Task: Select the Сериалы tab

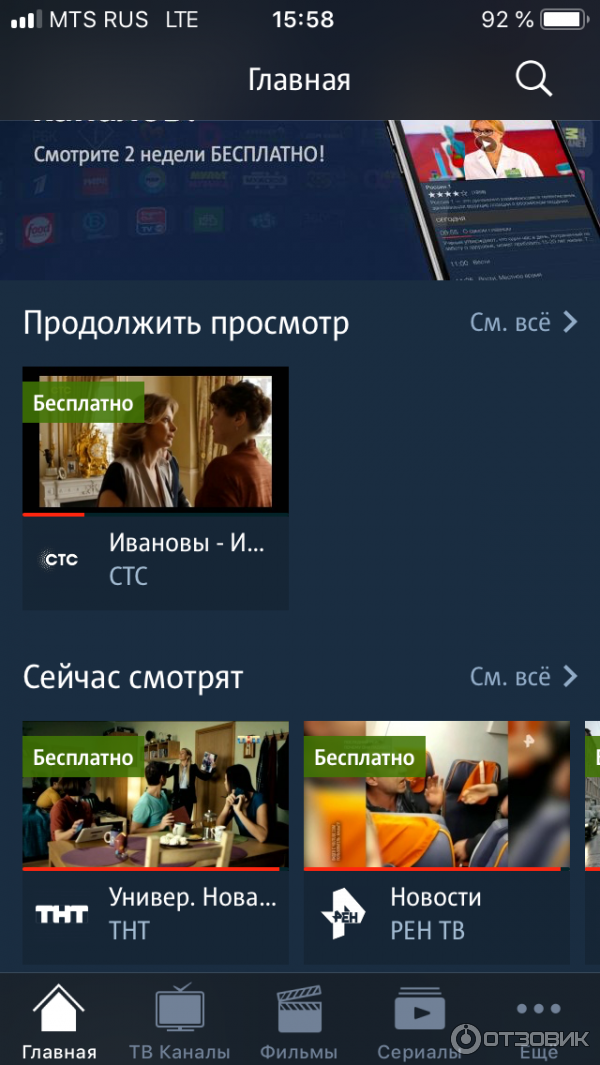Action: pos(419,1021)
